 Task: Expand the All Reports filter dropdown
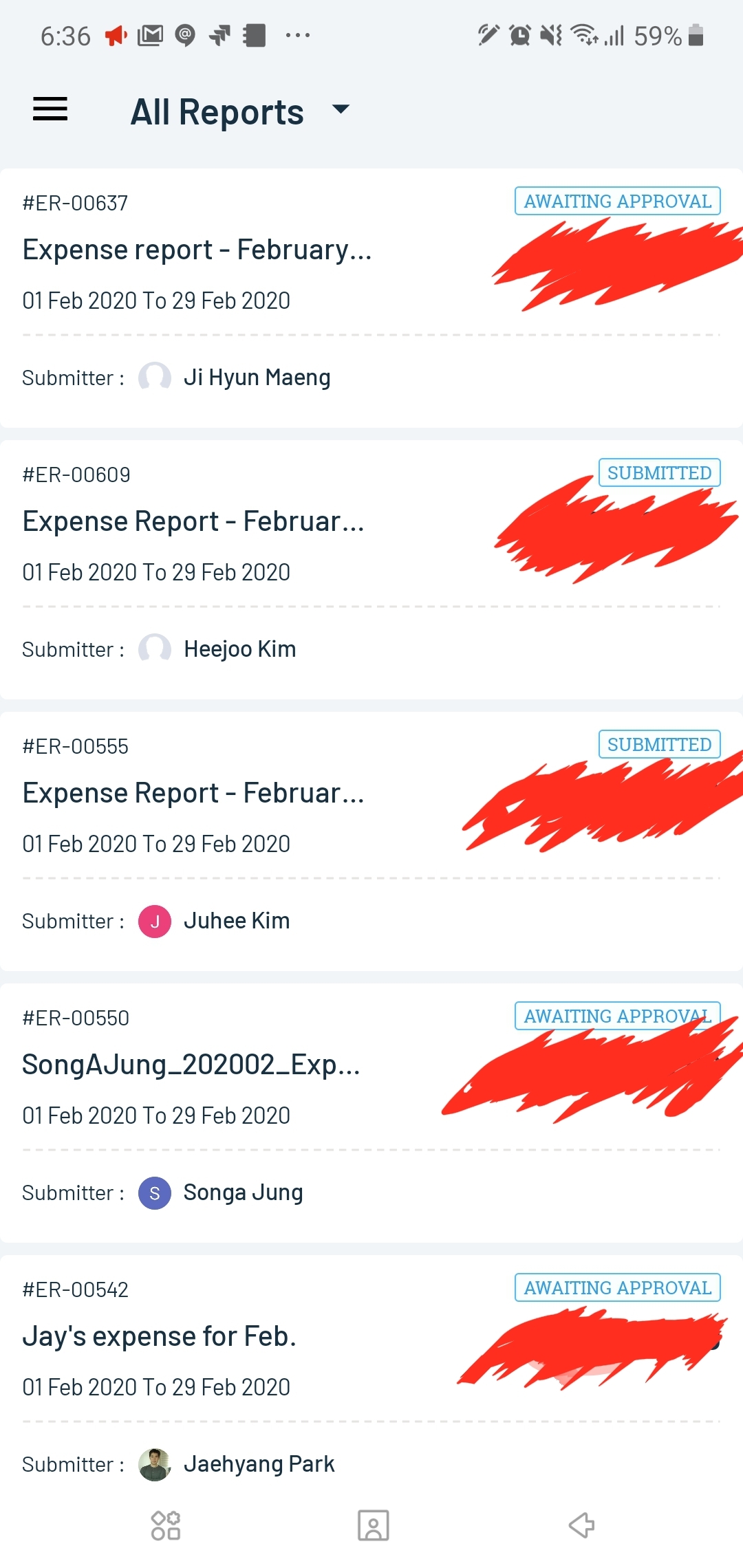coord(340,110)
